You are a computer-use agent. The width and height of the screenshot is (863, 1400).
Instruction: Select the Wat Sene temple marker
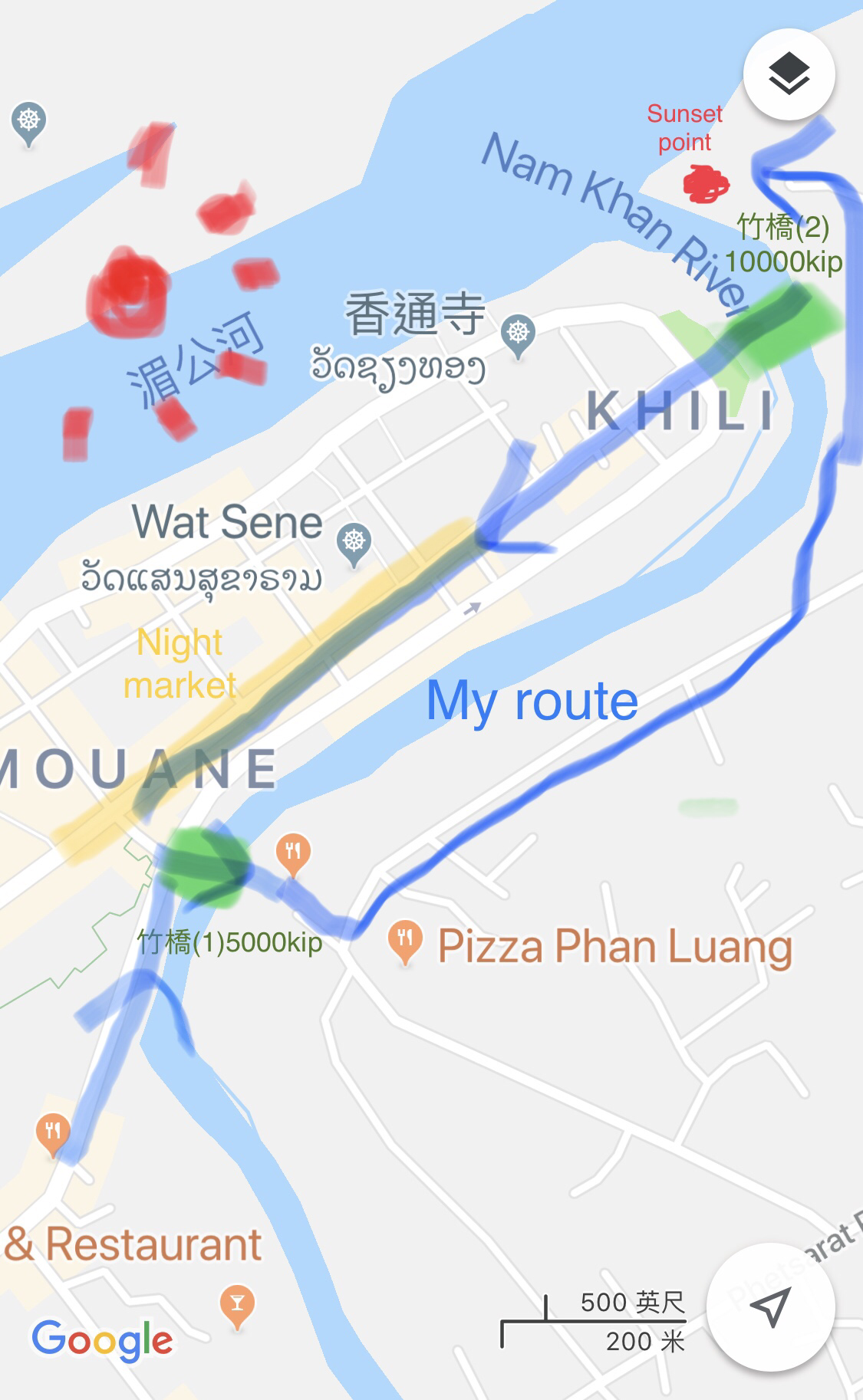tap(354, 544)
